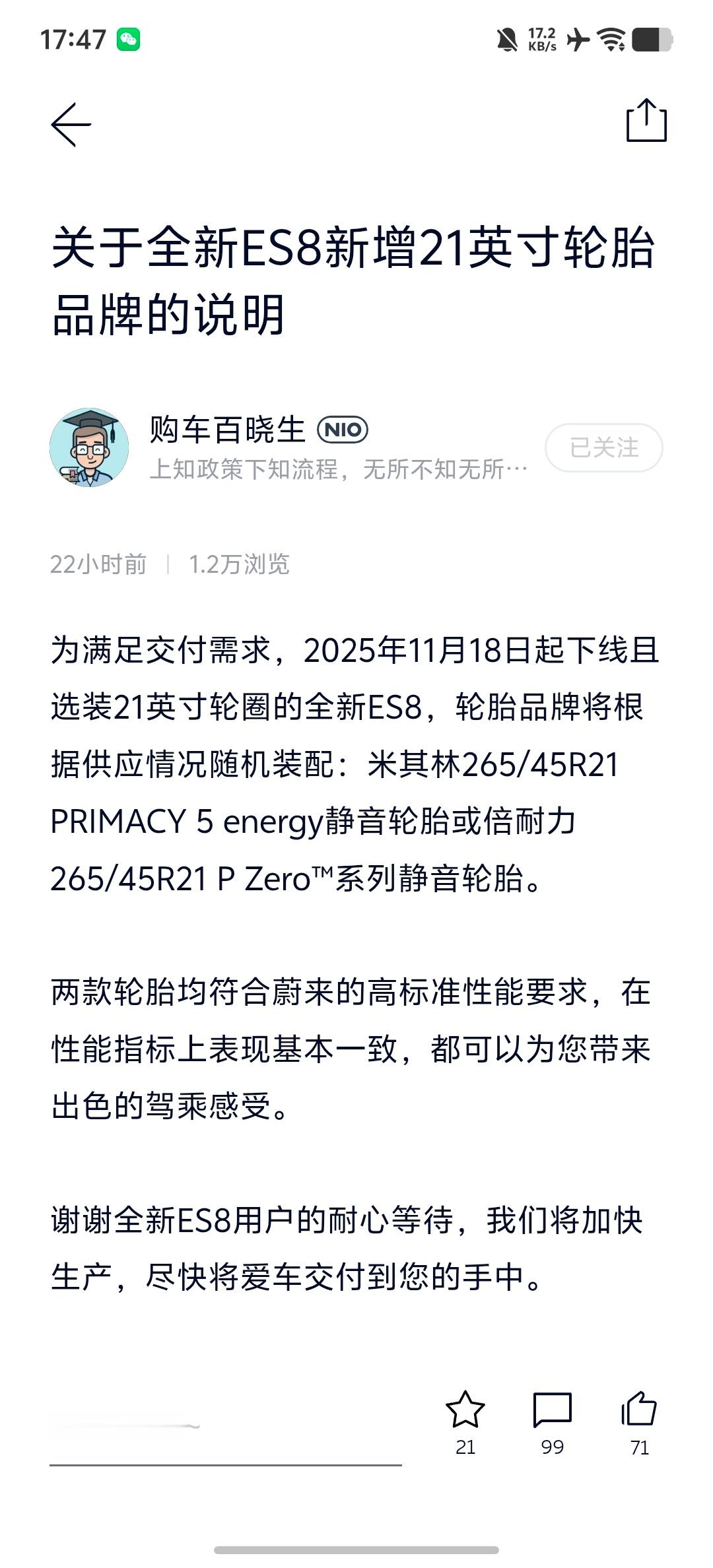
Task: Navigate back using the arrow icon
Action: coord(70,123)
